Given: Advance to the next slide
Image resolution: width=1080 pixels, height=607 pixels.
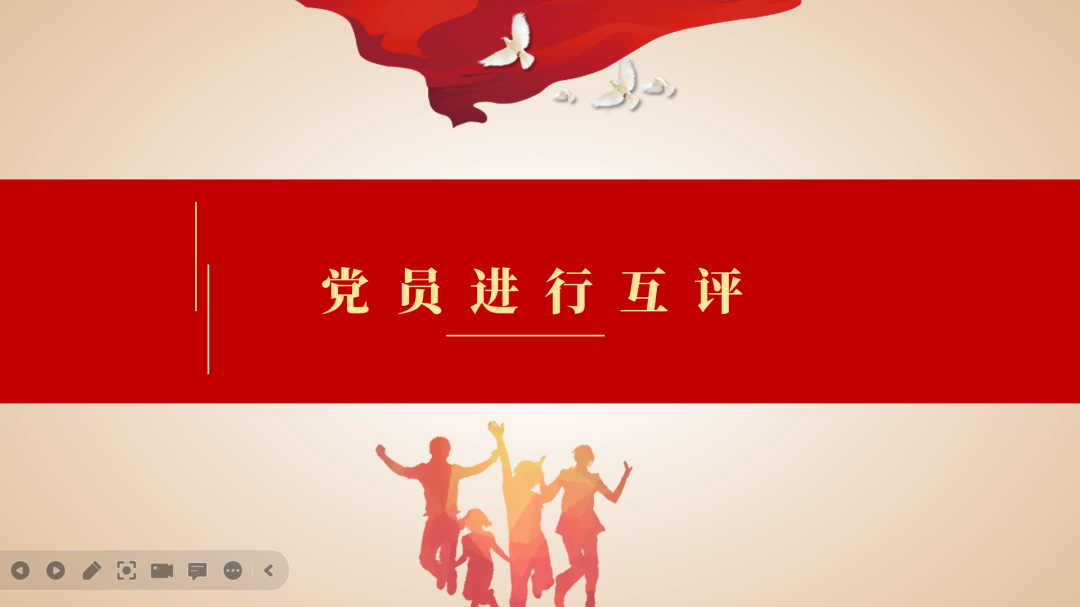Looking at the screenshot, I should (x=56, y=570).
